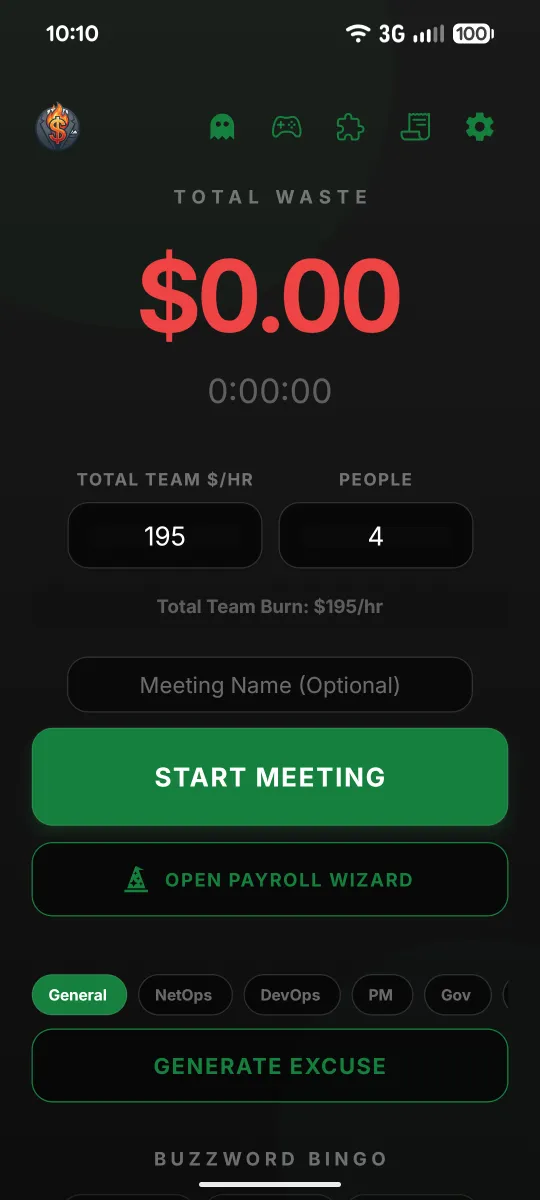Open Payroll Wizard

[x=270, y=880]
